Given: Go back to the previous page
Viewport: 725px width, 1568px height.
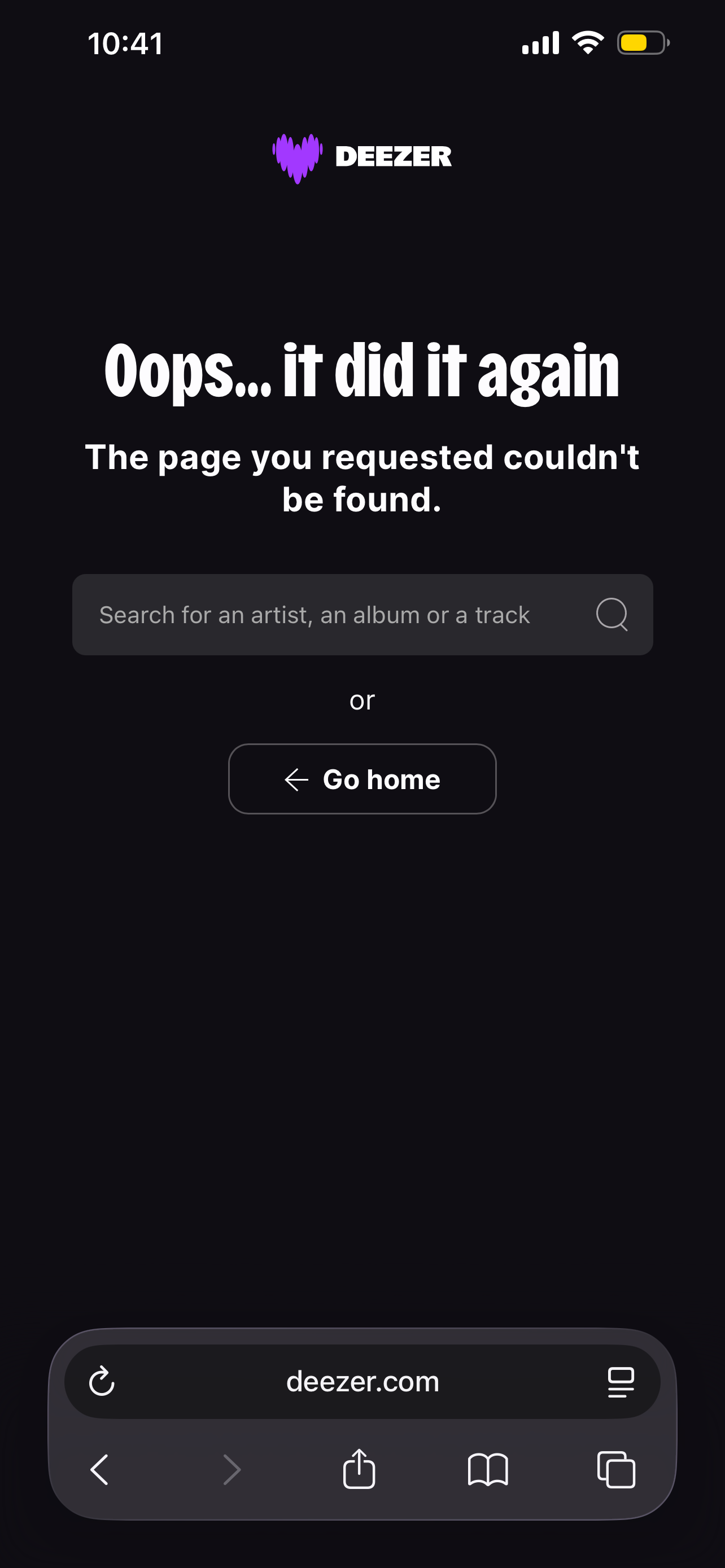Looking at the screenshot, I should 99,1470.
